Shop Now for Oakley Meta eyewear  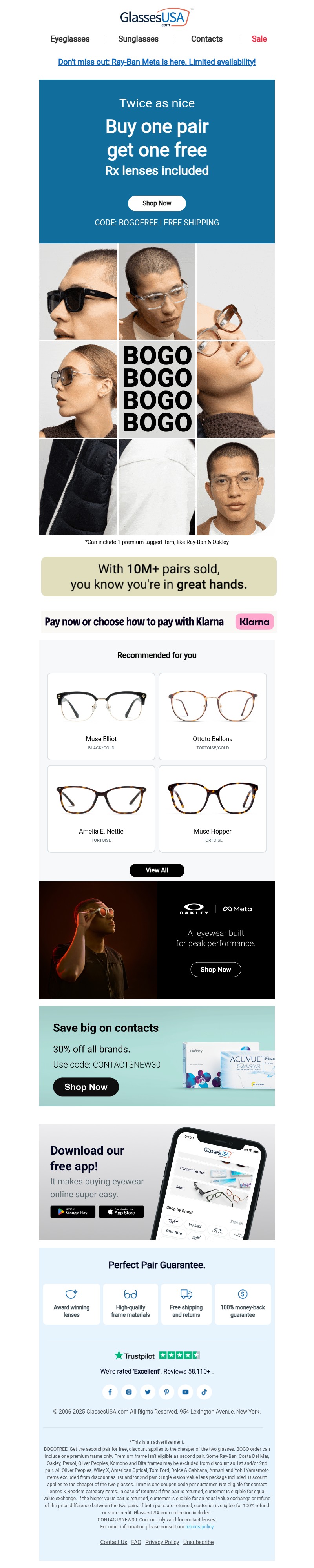(x=216, y=970)
